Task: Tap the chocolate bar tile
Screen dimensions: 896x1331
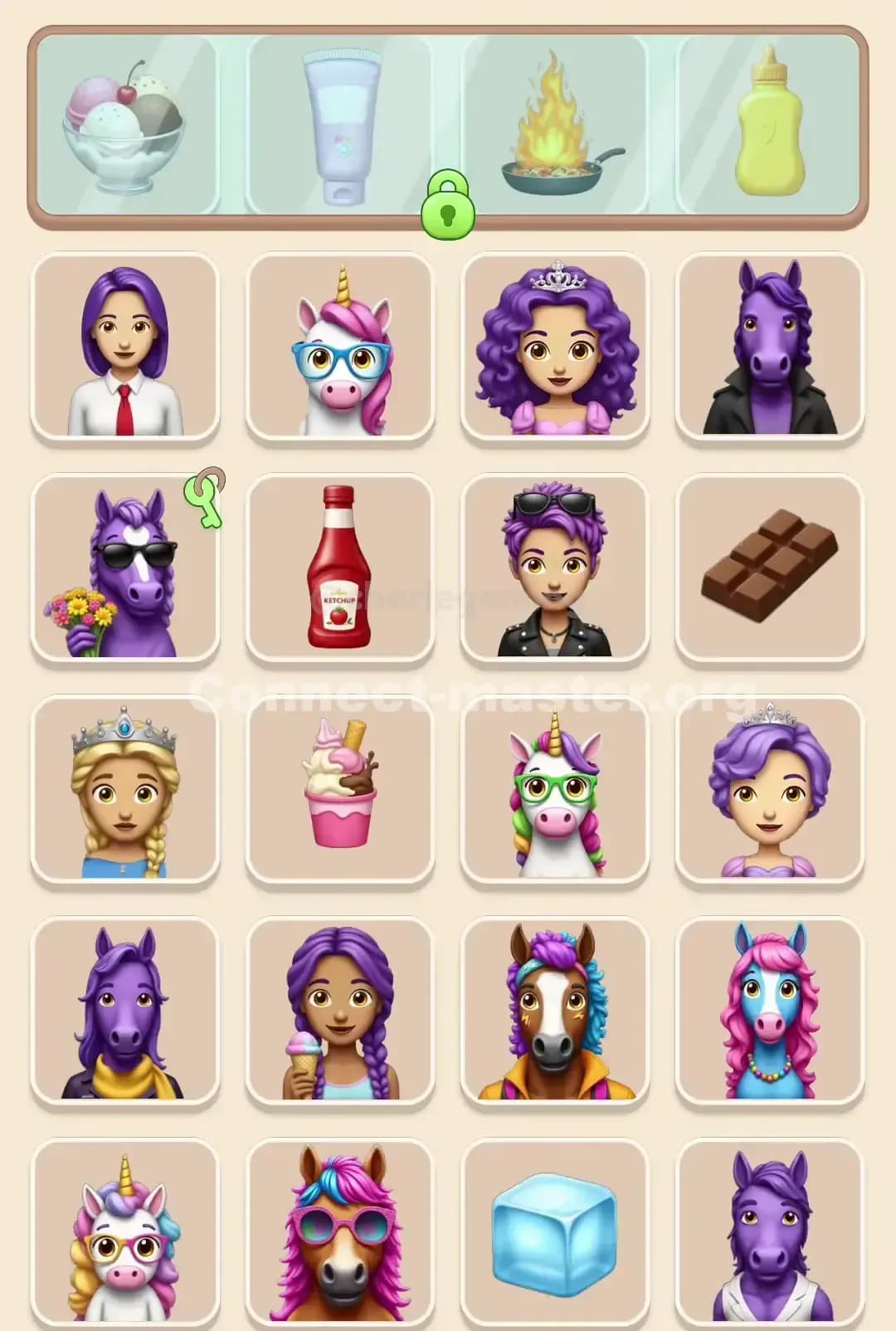Action: pyautogui.click(x=772, y=564)
